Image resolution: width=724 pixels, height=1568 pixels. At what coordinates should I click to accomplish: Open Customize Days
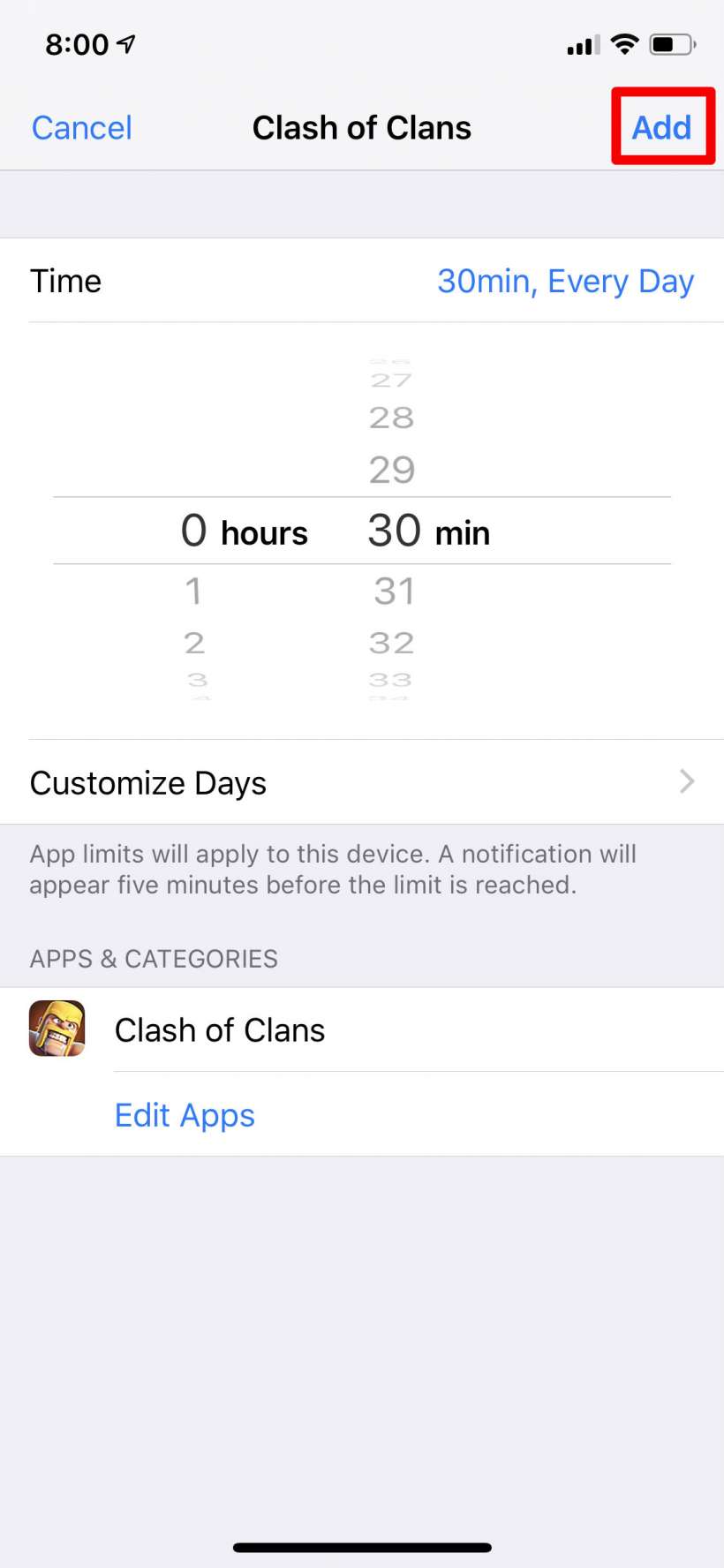tap(362, 782)
